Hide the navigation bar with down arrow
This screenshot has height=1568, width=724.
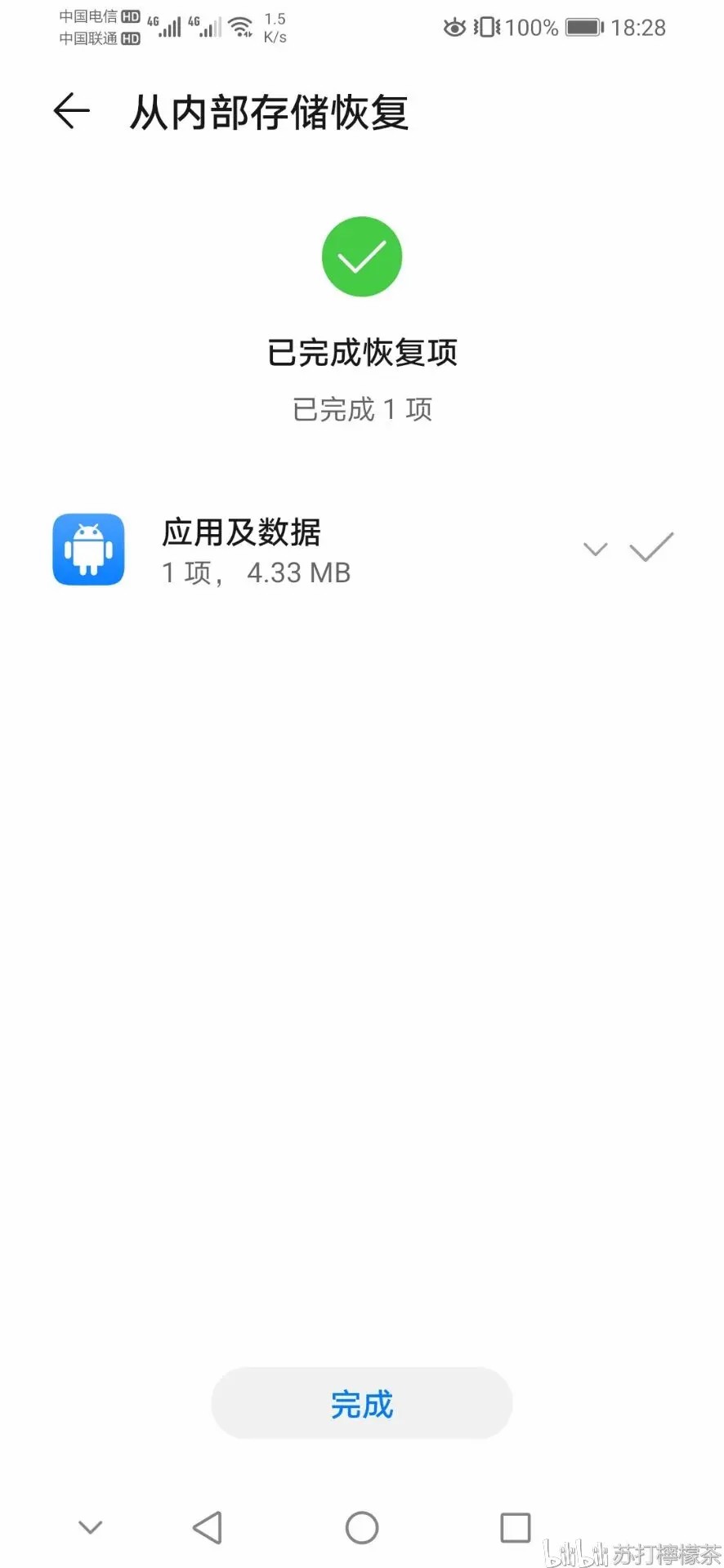click(x=90, y=1526)
